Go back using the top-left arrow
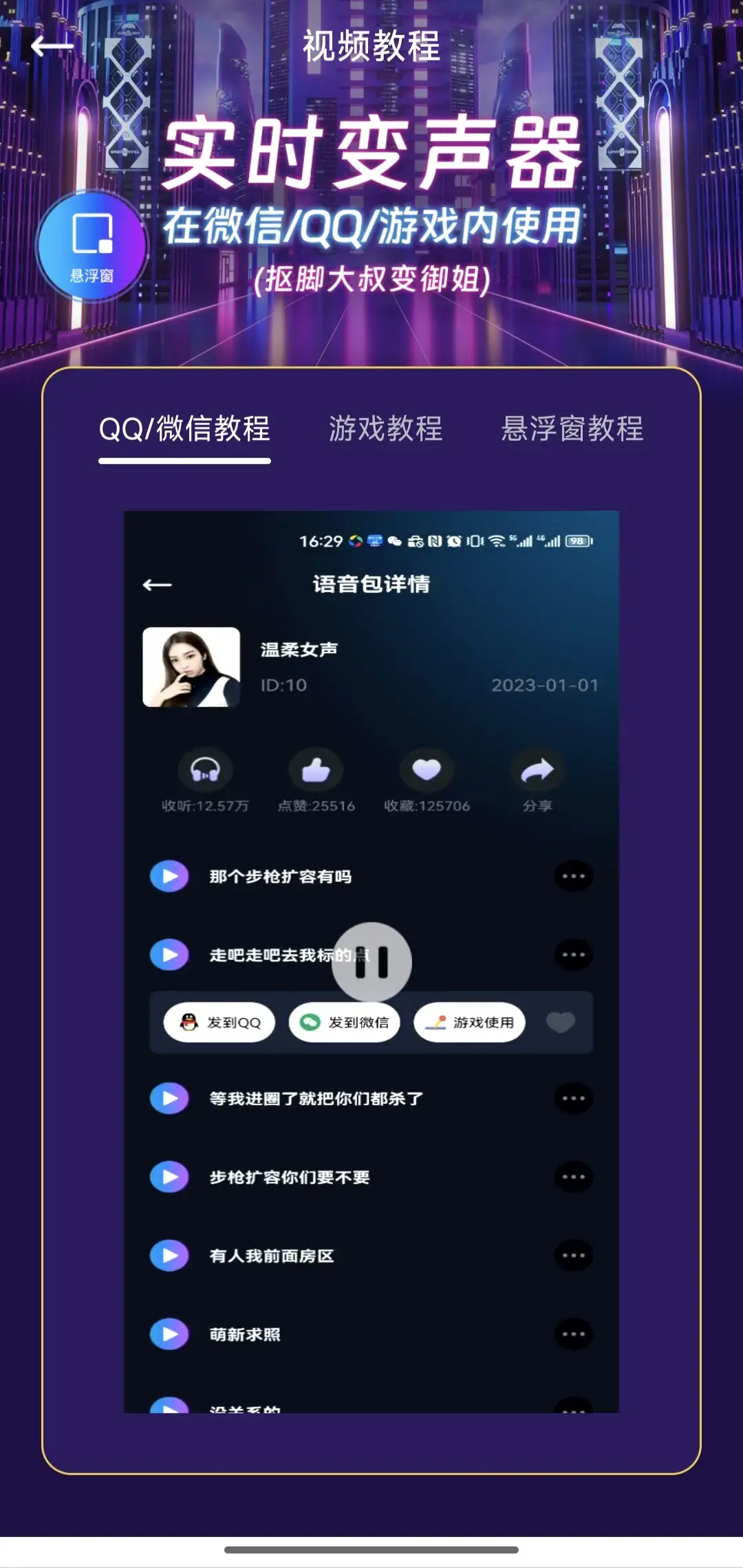Image resolution: width=743 pixels, height=1568 pixels. click(x=52, y=47)
